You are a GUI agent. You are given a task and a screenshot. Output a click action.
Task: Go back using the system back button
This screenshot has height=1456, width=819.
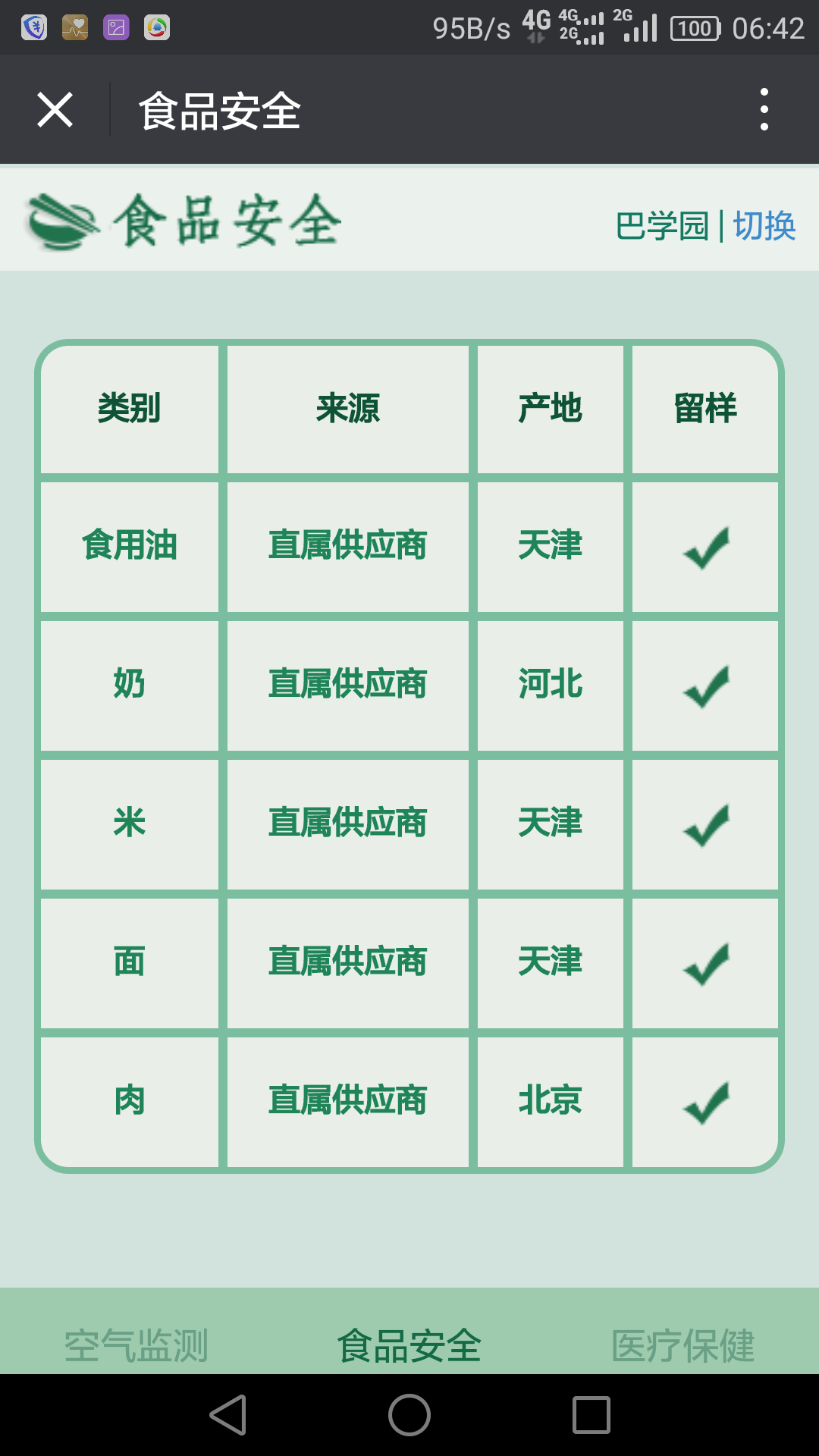(x=227, y=1415)
